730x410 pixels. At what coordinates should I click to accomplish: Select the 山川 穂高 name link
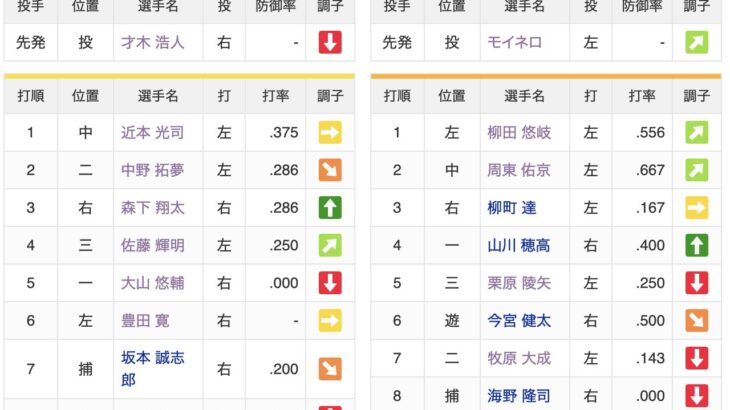520,245
